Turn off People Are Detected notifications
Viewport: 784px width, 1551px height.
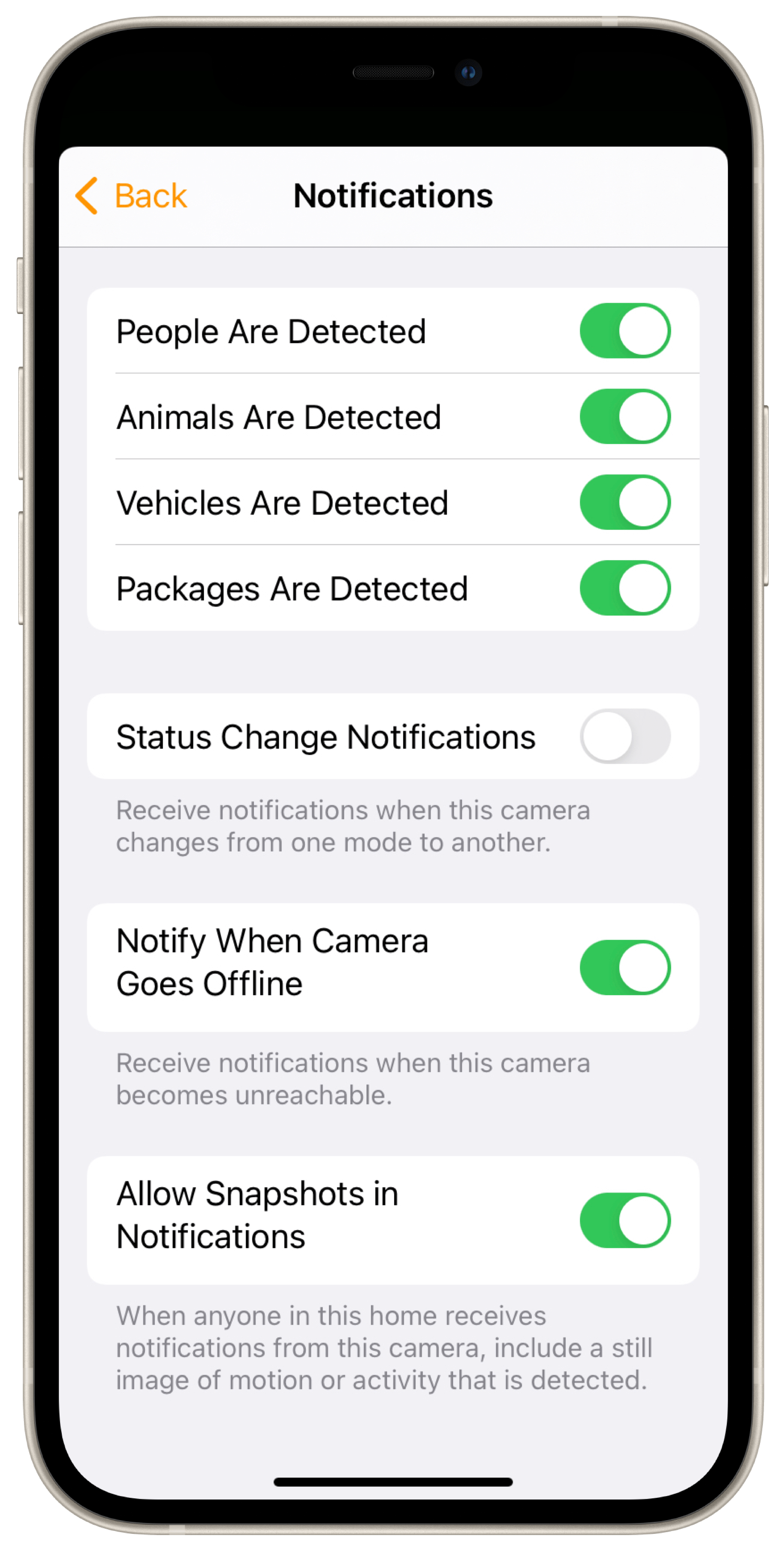click(624, 331)
